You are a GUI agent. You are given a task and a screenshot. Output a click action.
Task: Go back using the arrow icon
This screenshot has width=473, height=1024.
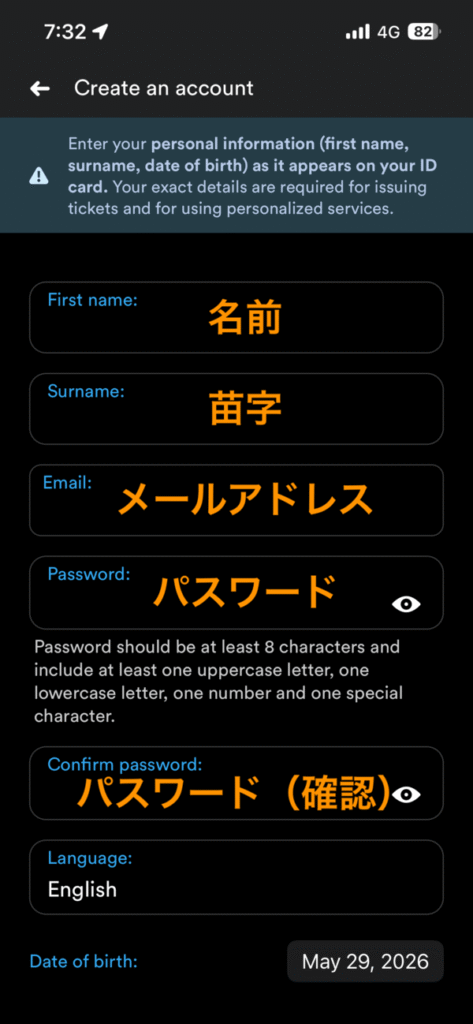40,89
